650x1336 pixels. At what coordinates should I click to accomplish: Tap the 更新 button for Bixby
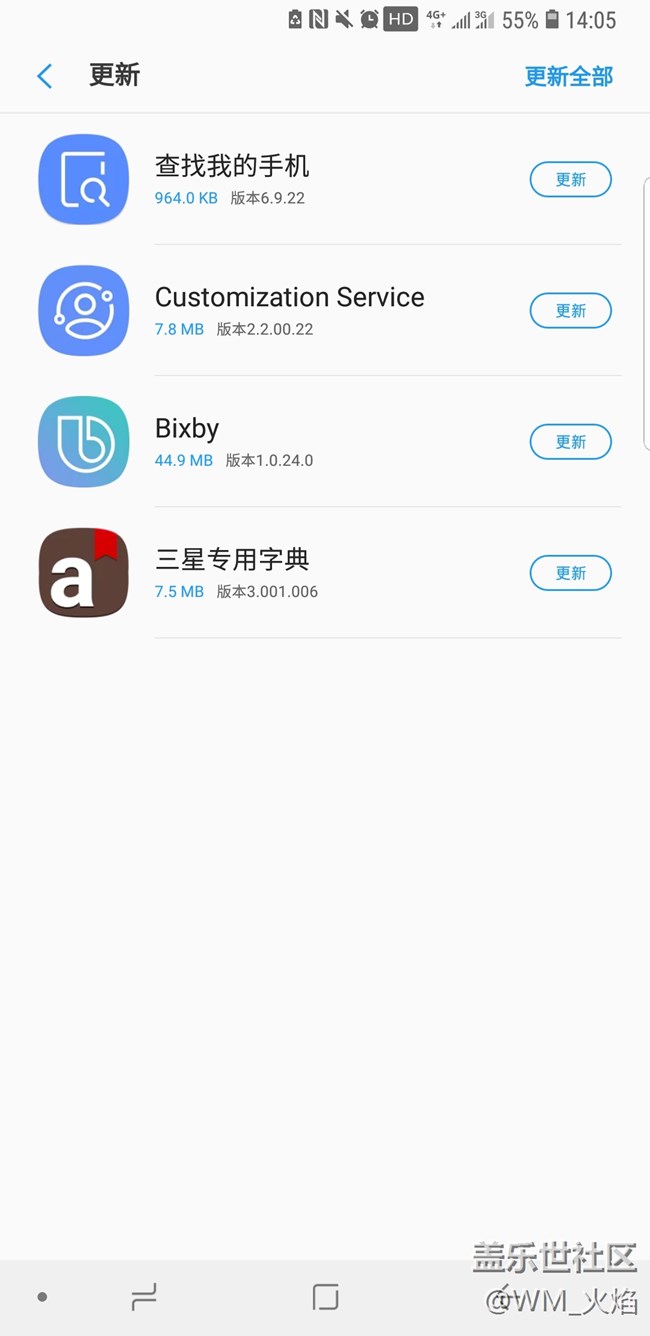point(570,442)
